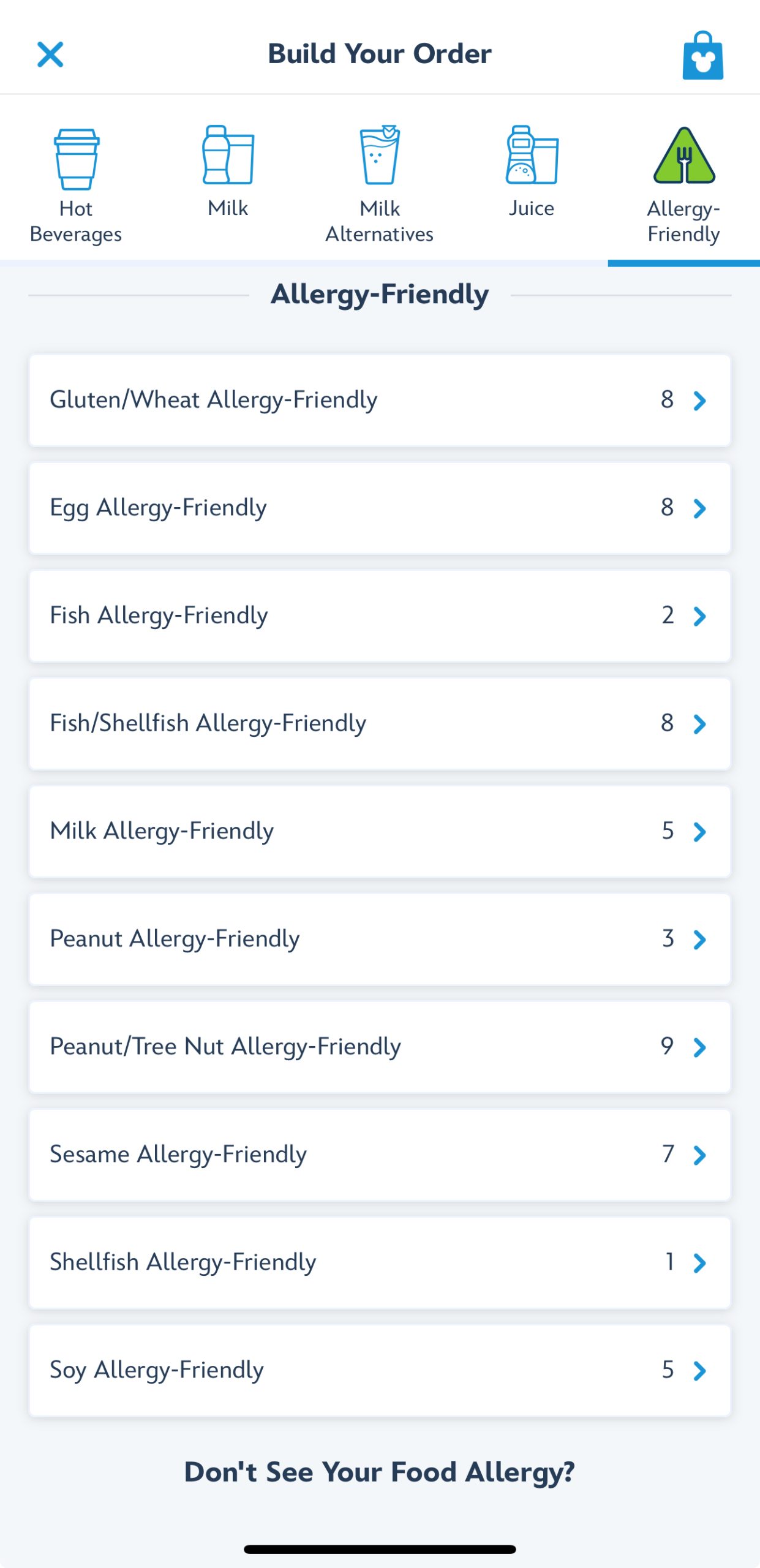The width and height of the screenshot is (760, 1568).
Task: Open Fish/Shellfish Allergy-Friendly list
Action: 380,723
